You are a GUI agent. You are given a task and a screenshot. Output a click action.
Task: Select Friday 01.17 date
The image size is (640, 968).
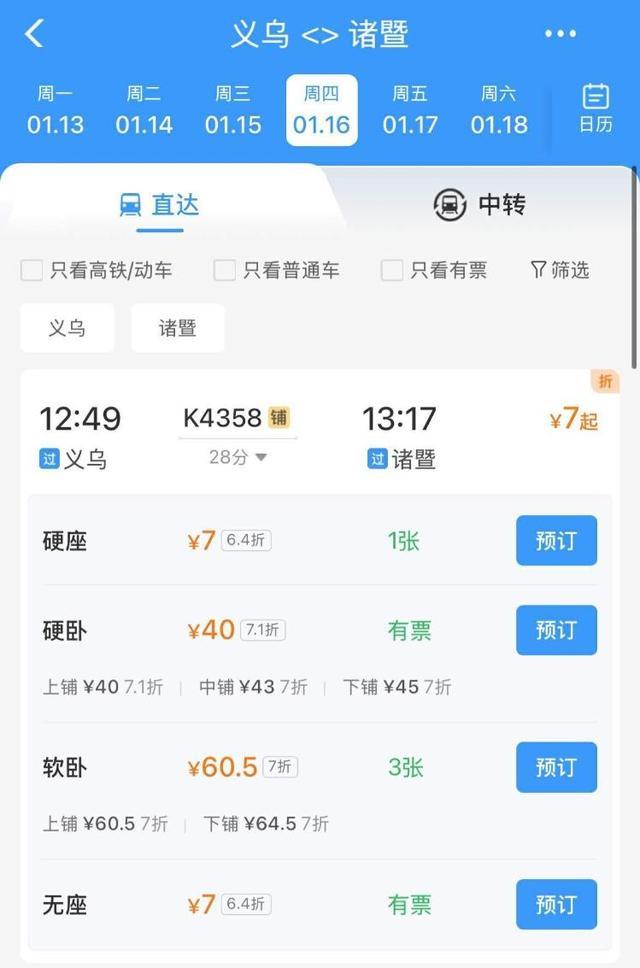tap(410, 111)
